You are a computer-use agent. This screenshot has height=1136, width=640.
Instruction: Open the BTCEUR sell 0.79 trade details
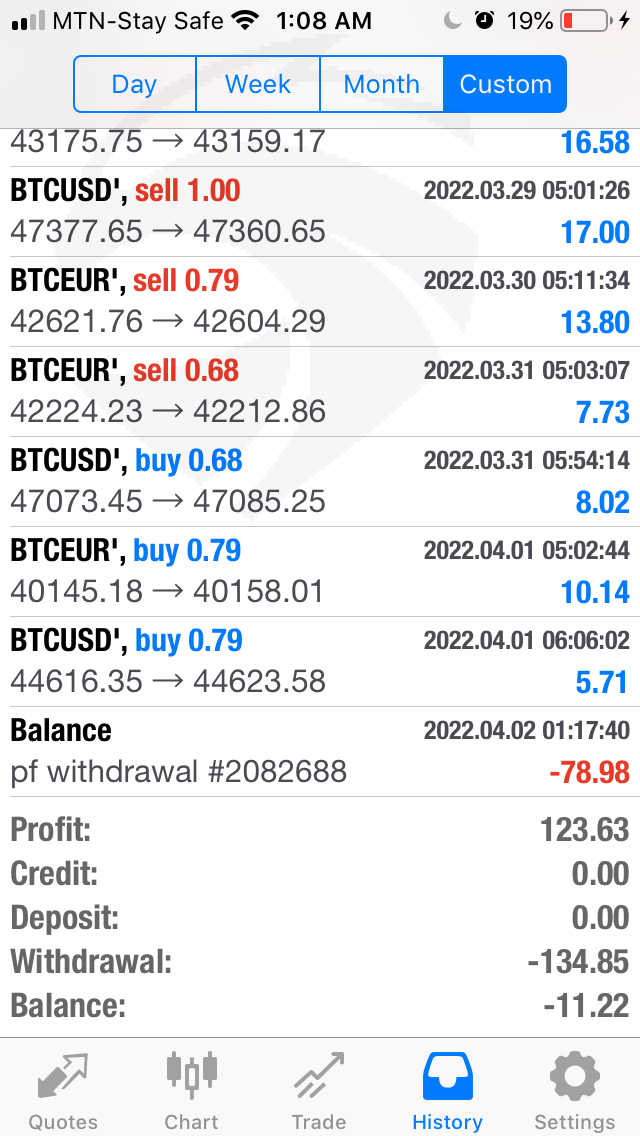click(x=320, y=302)
